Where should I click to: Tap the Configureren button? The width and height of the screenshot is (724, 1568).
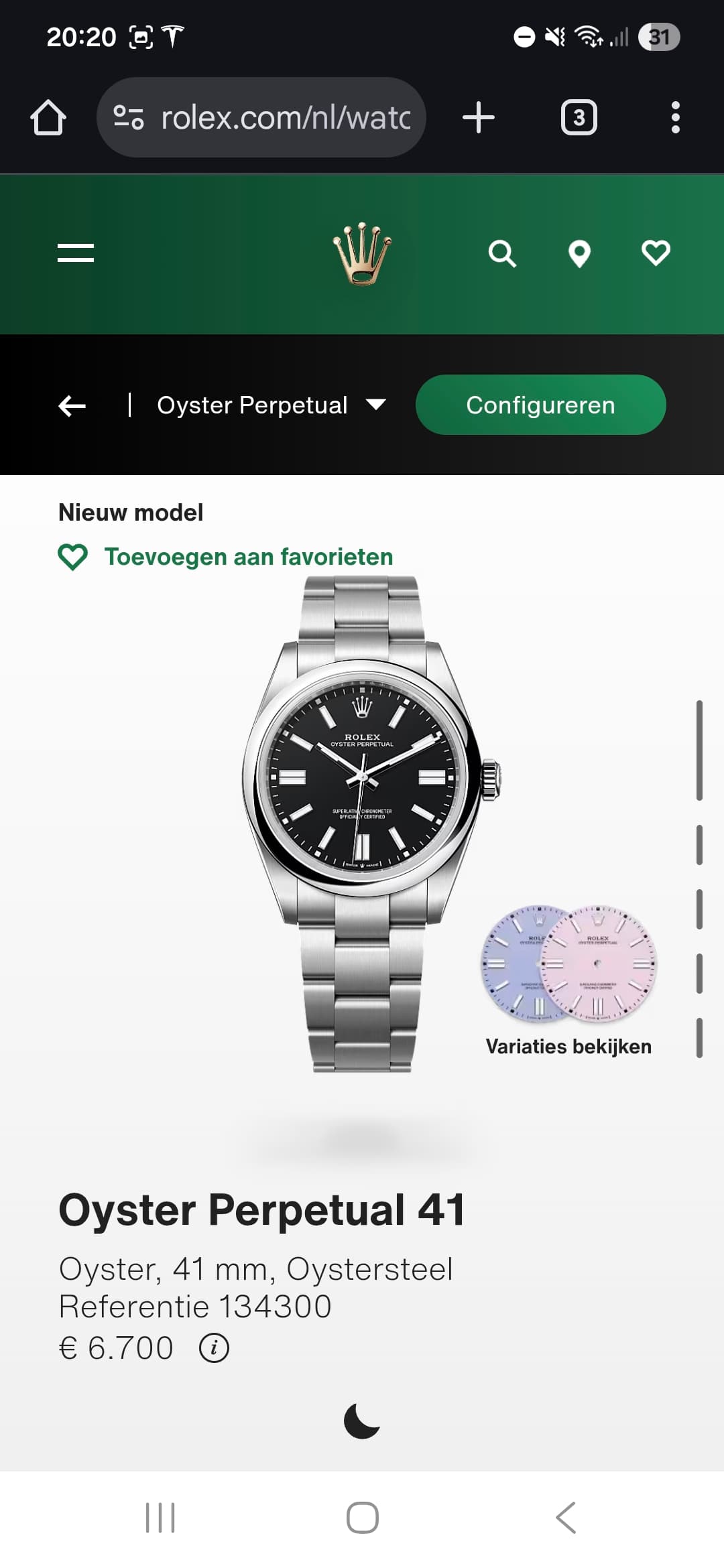tap(540, 405)
